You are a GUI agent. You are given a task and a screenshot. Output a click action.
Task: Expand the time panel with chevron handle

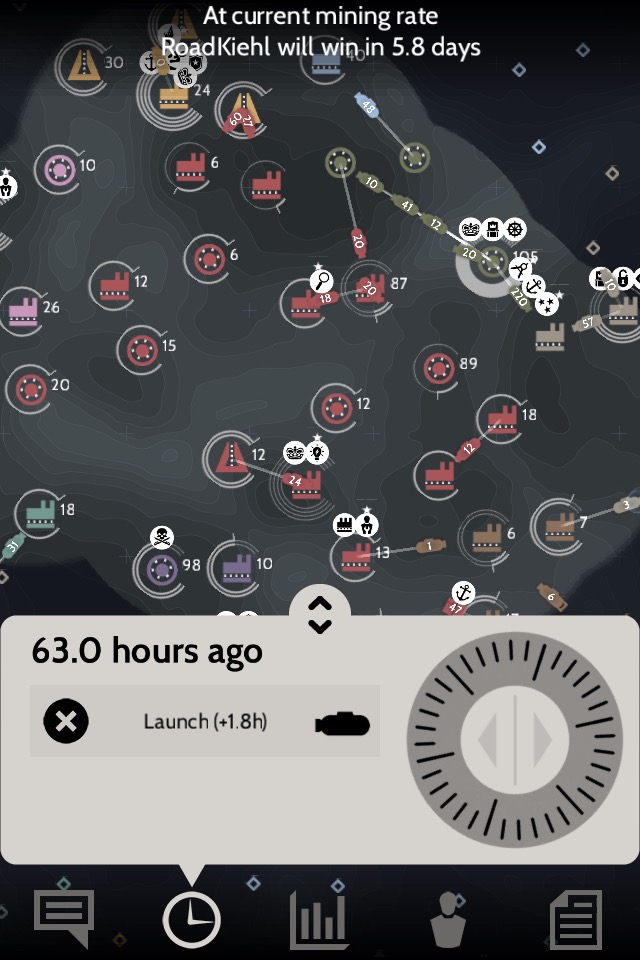(x=320, y=614)
